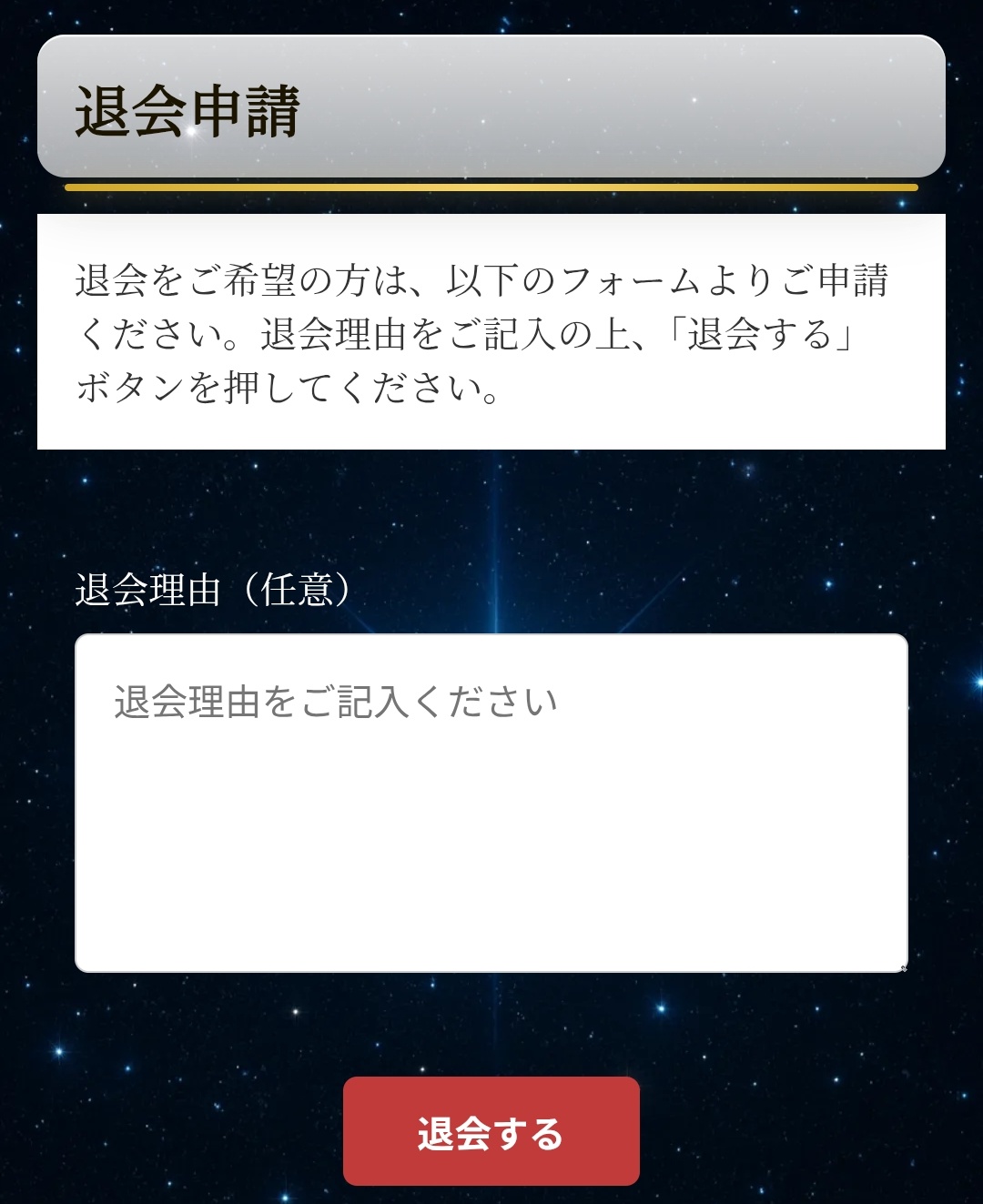Click the gold divider line under the heading
Image resolution: width=983 pixels, height=1204 pixels.
[491, 187]
